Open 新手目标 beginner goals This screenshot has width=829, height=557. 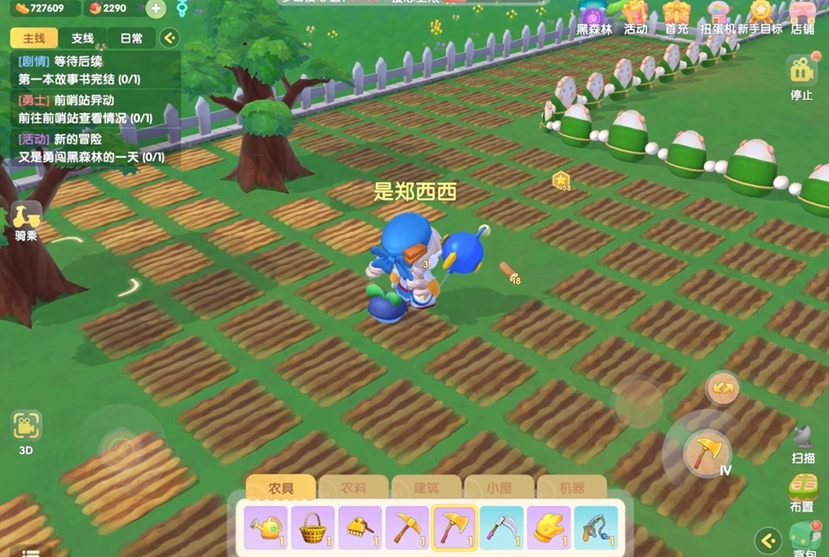pyautogui.click(x=760, y=17)
